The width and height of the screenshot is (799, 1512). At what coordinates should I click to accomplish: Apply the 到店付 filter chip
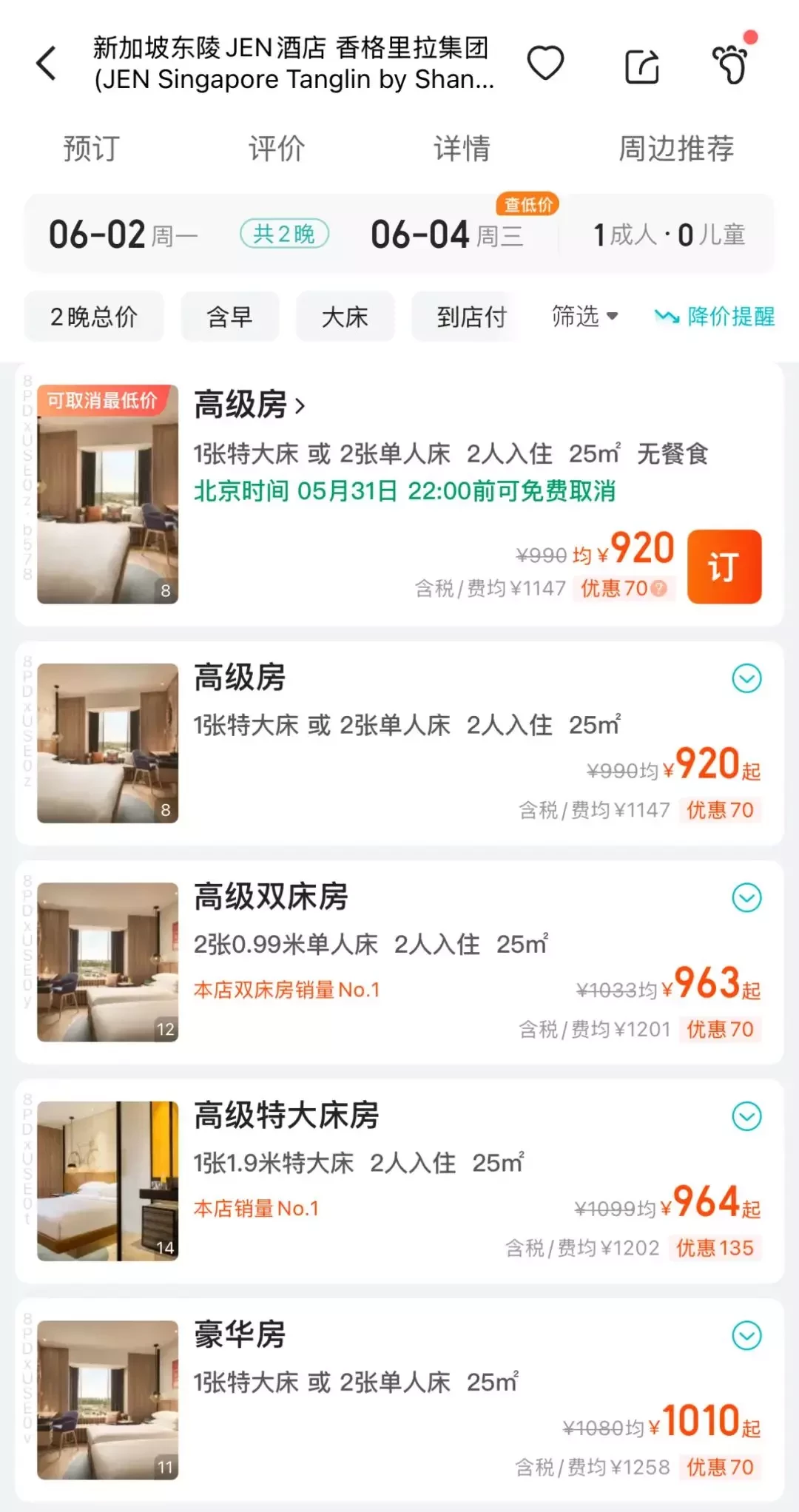tap(471, 317)
